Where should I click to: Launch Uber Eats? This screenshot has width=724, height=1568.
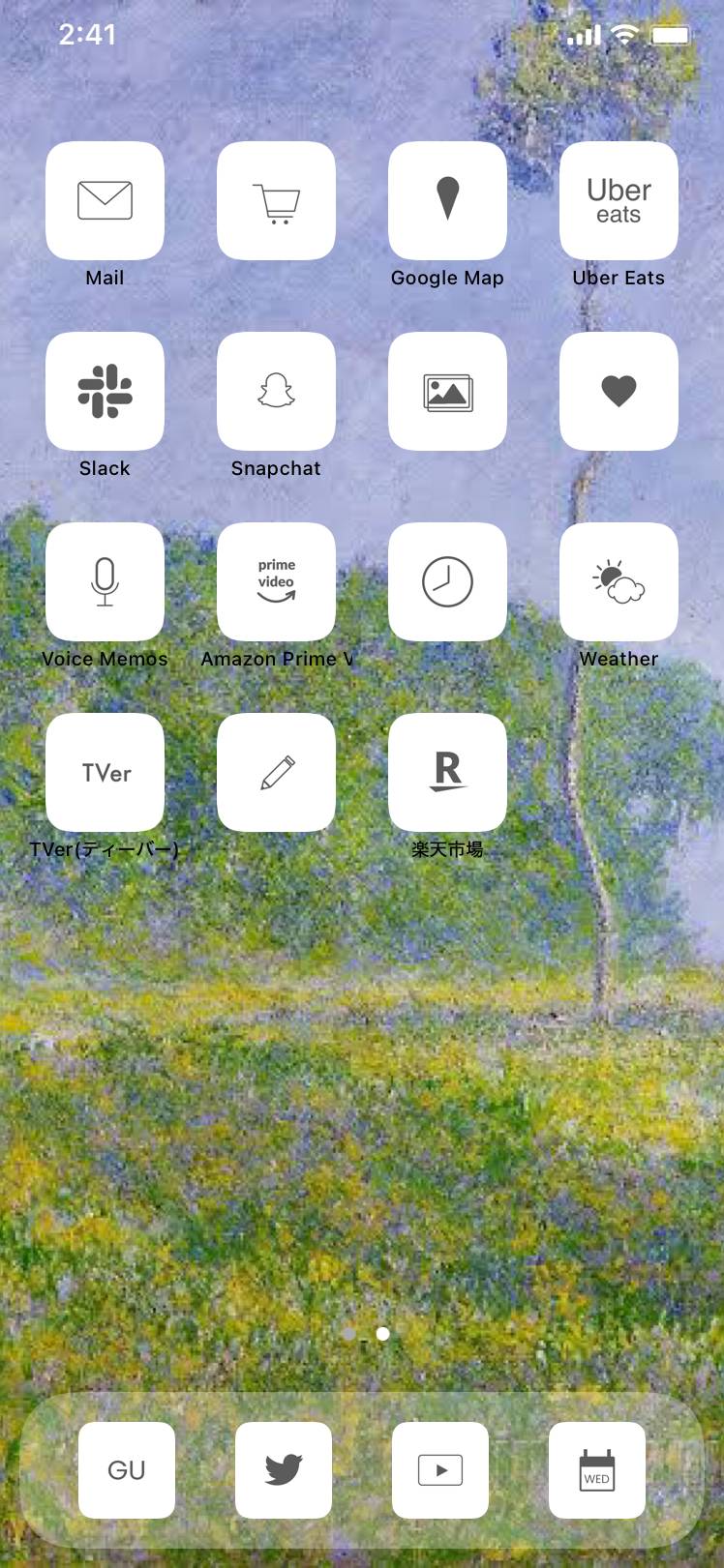(618, 200)
